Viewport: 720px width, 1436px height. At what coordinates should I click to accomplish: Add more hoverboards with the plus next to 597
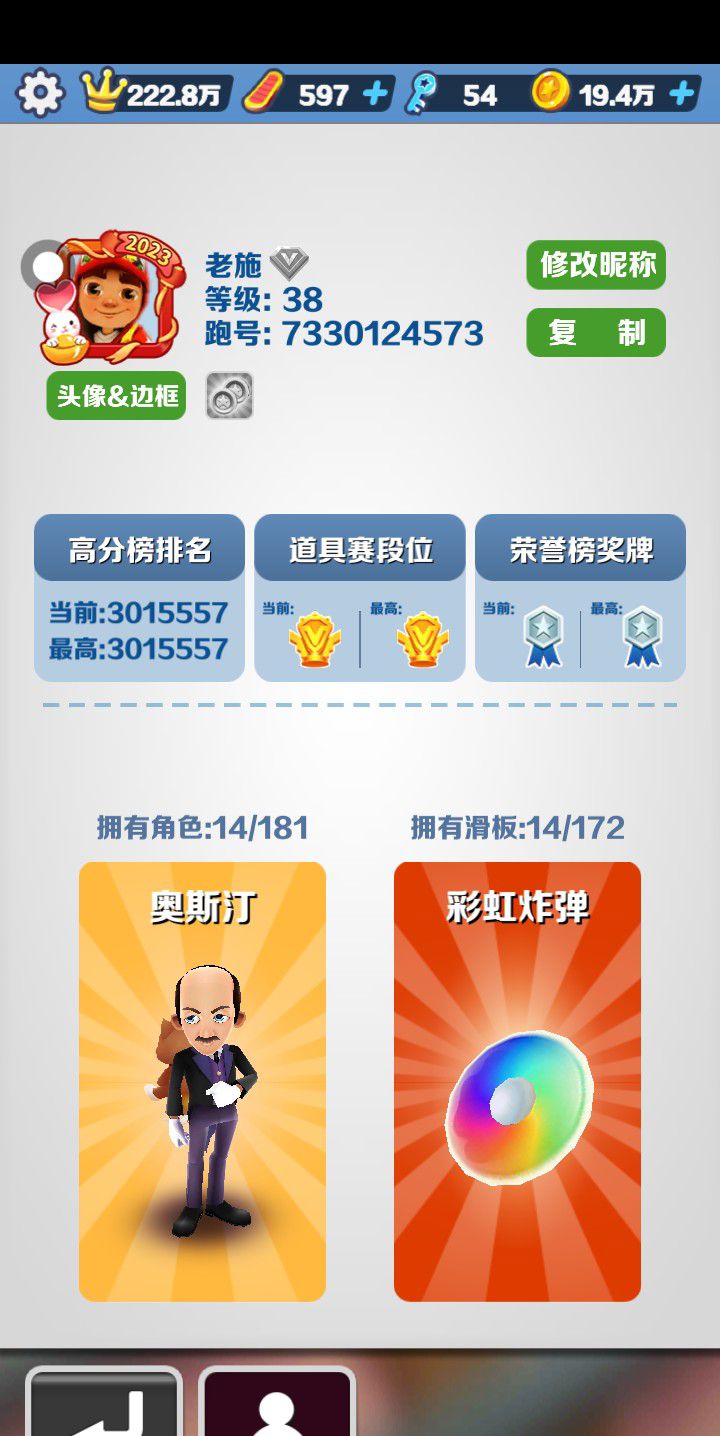[375, 94]
